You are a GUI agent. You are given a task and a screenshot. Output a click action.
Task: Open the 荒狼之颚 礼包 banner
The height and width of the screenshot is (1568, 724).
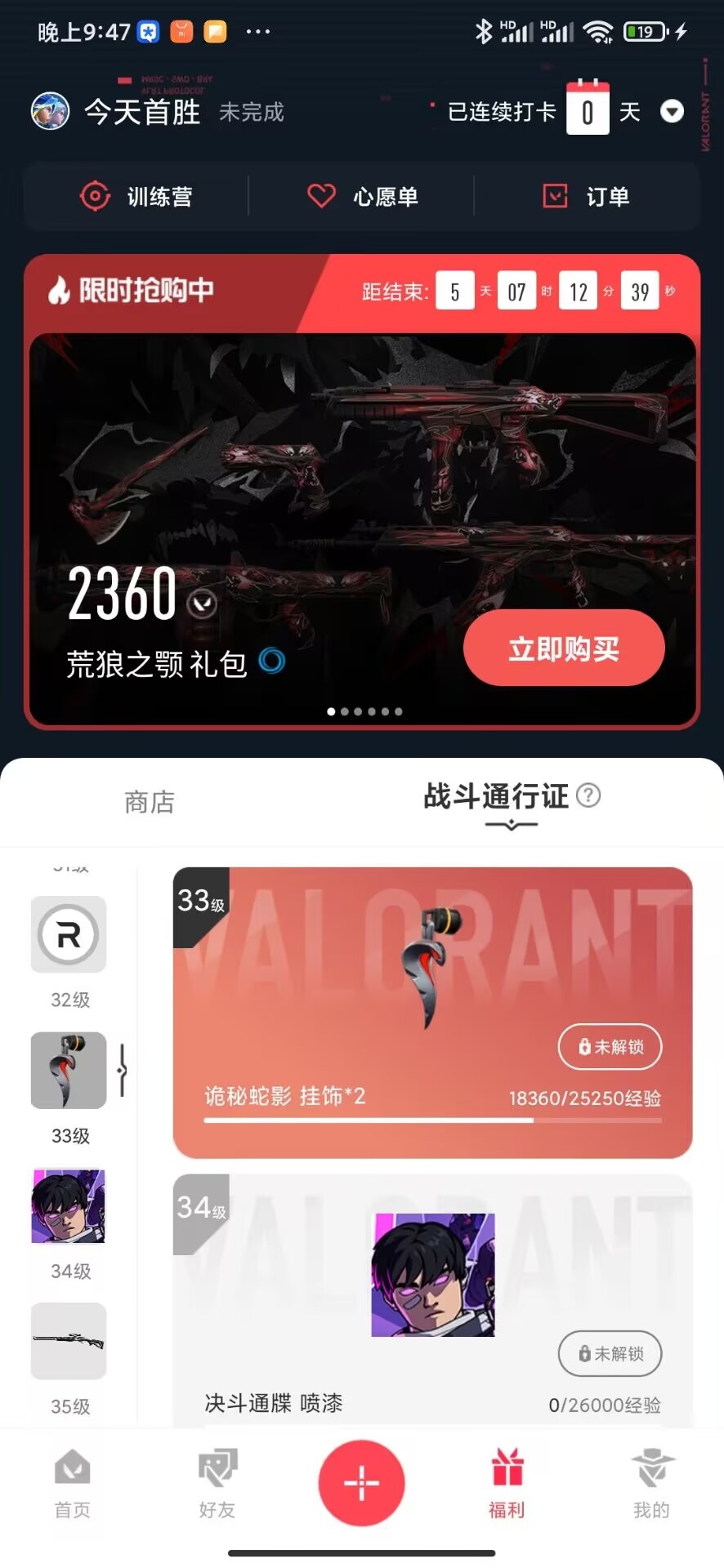(362, 528)
